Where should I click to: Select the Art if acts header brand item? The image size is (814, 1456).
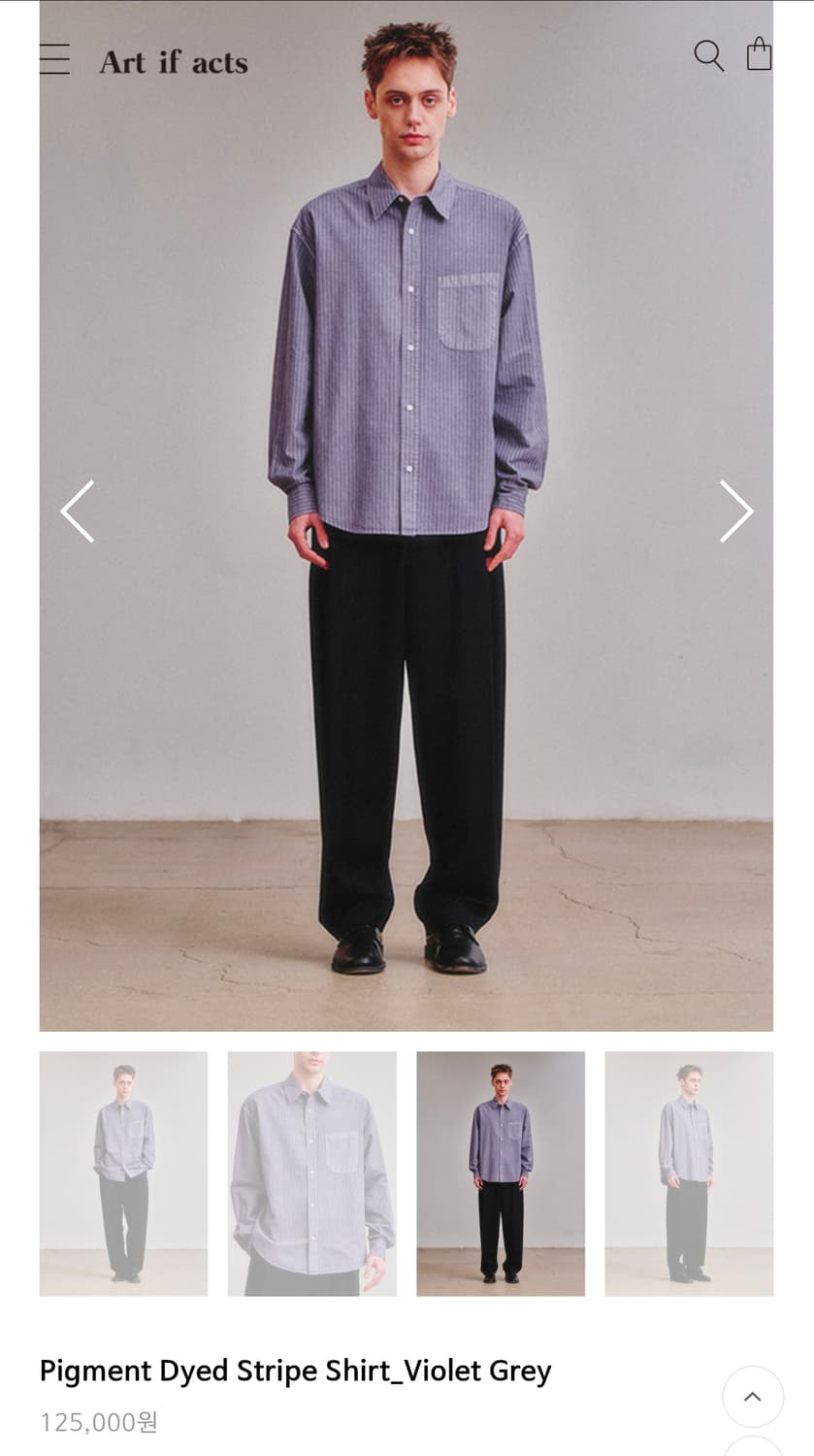point(173,60)
